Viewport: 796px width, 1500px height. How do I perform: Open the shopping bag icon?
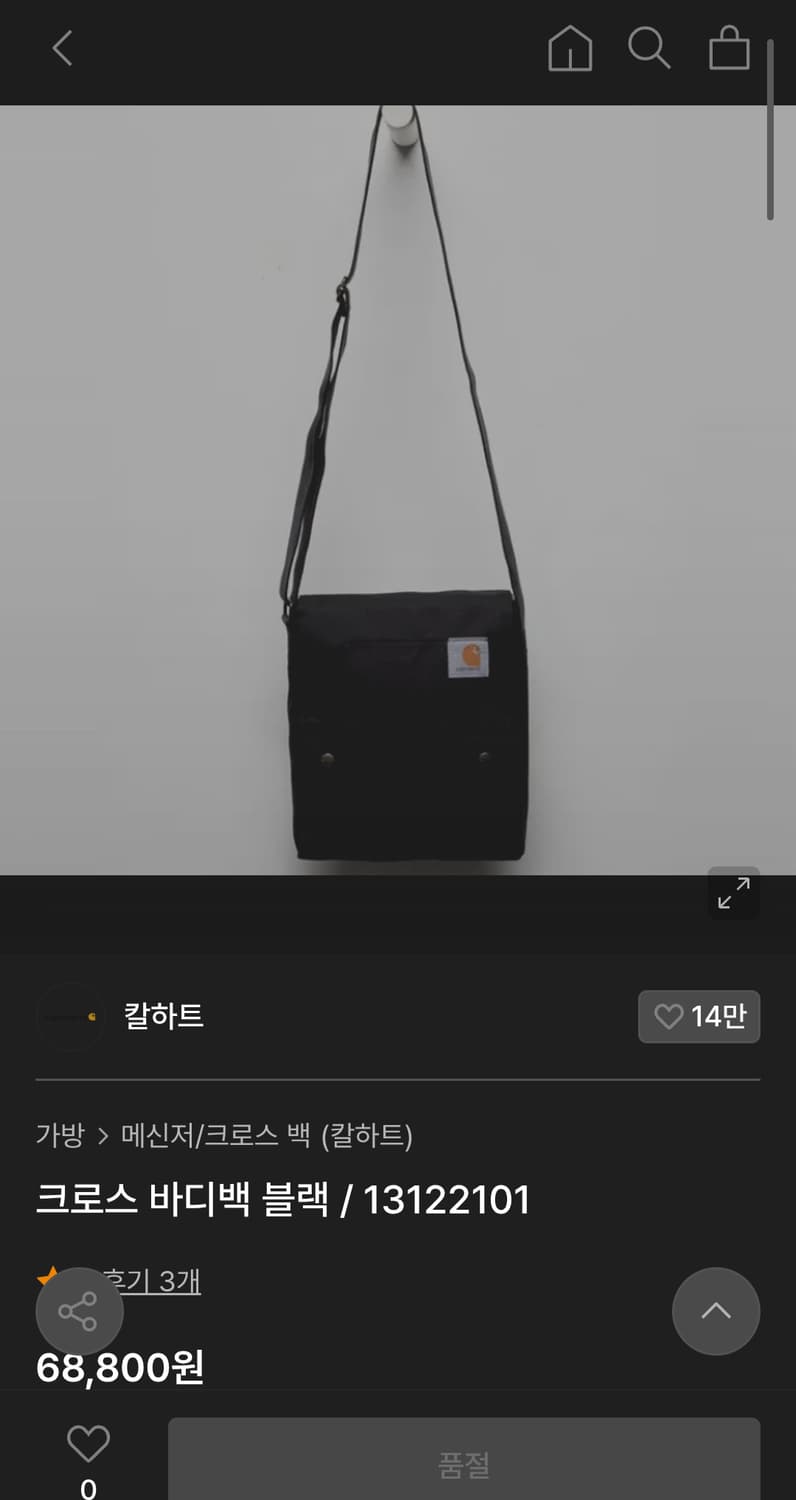pyautogui.click(x=729, y=49)
